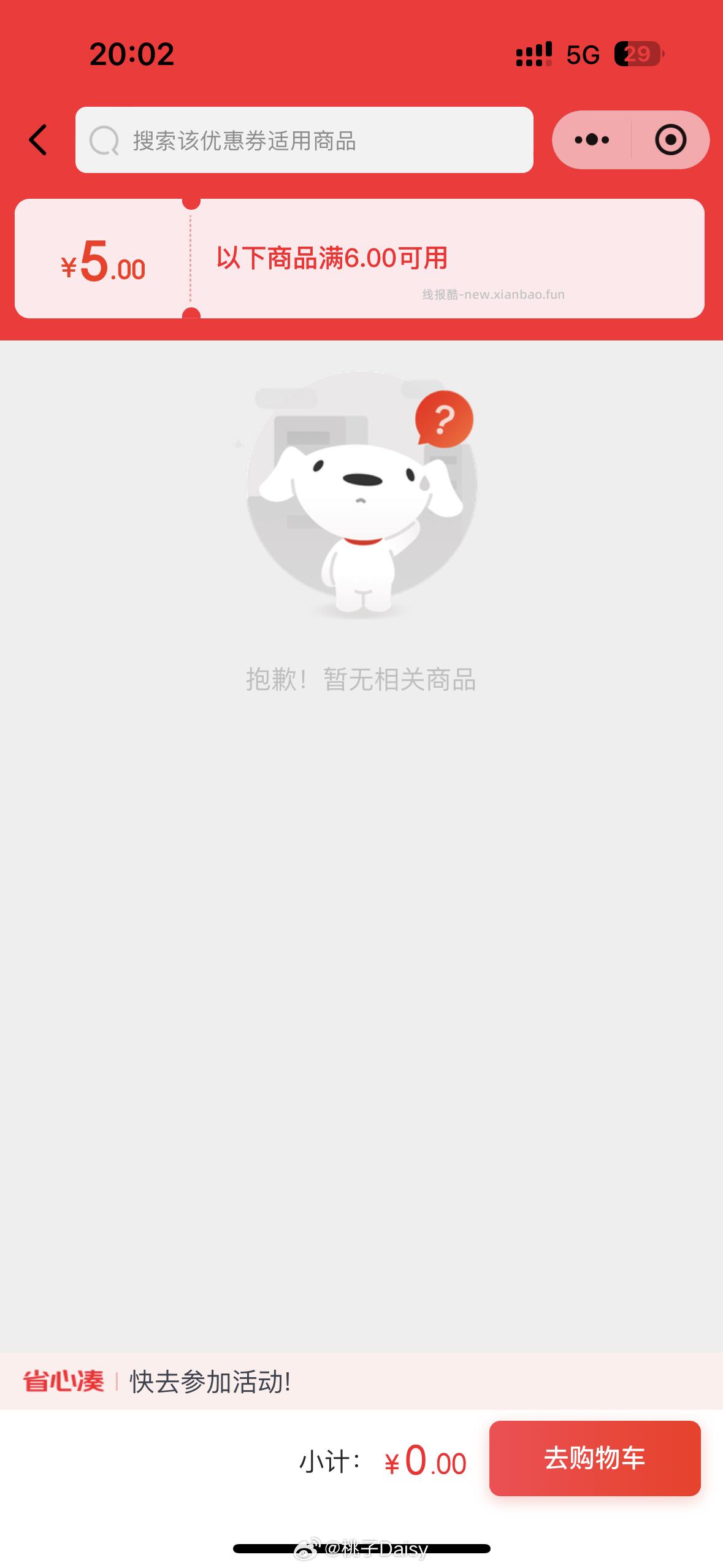Tap the coupon condition text 以下商品满6.00可用
The height and width of the screenshot is (1568, 723).
click(332, 258)
